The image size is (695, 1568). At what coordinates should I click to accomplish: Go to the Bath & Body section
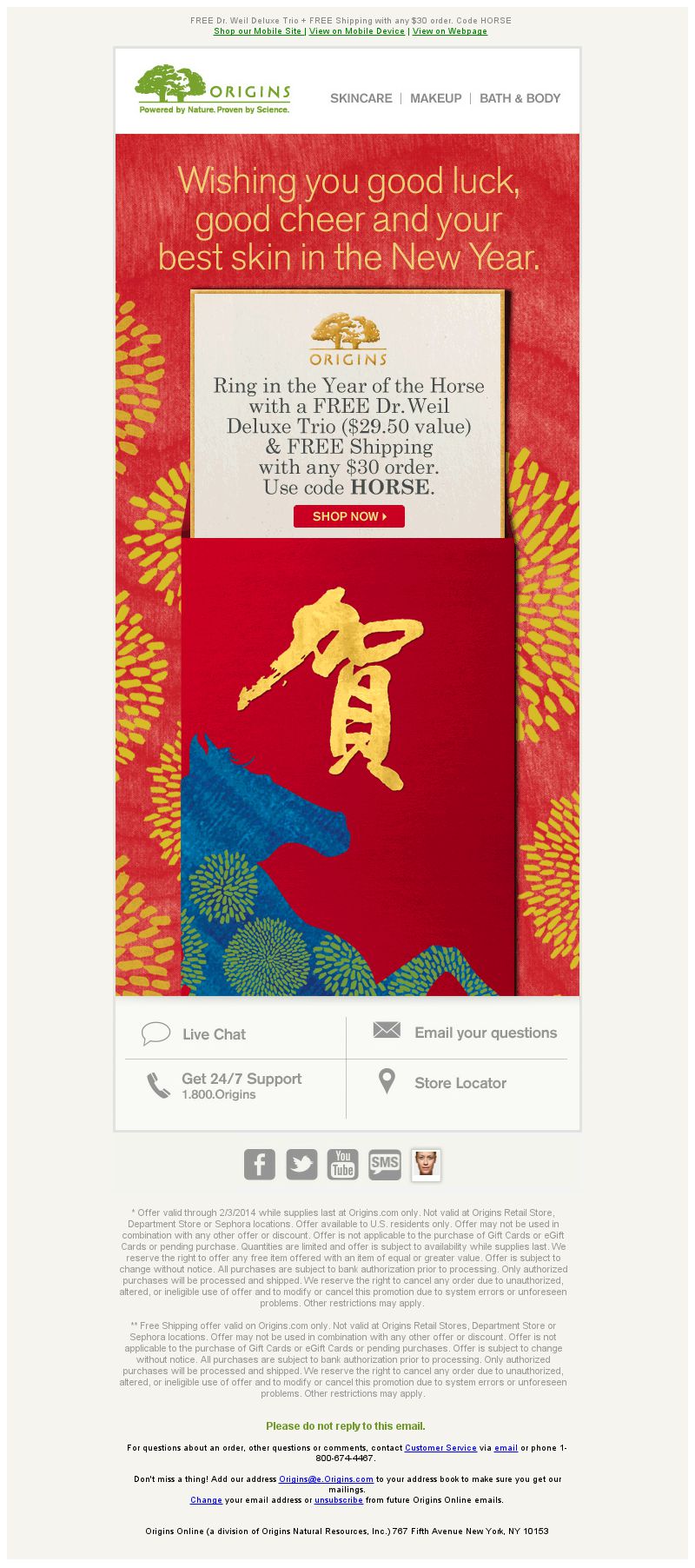click(x=520, y=98)
